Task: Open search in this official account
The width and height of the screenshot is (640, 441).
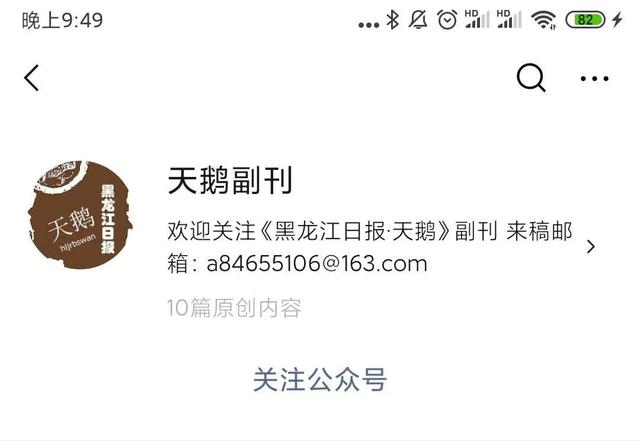Action: point(531,78)
